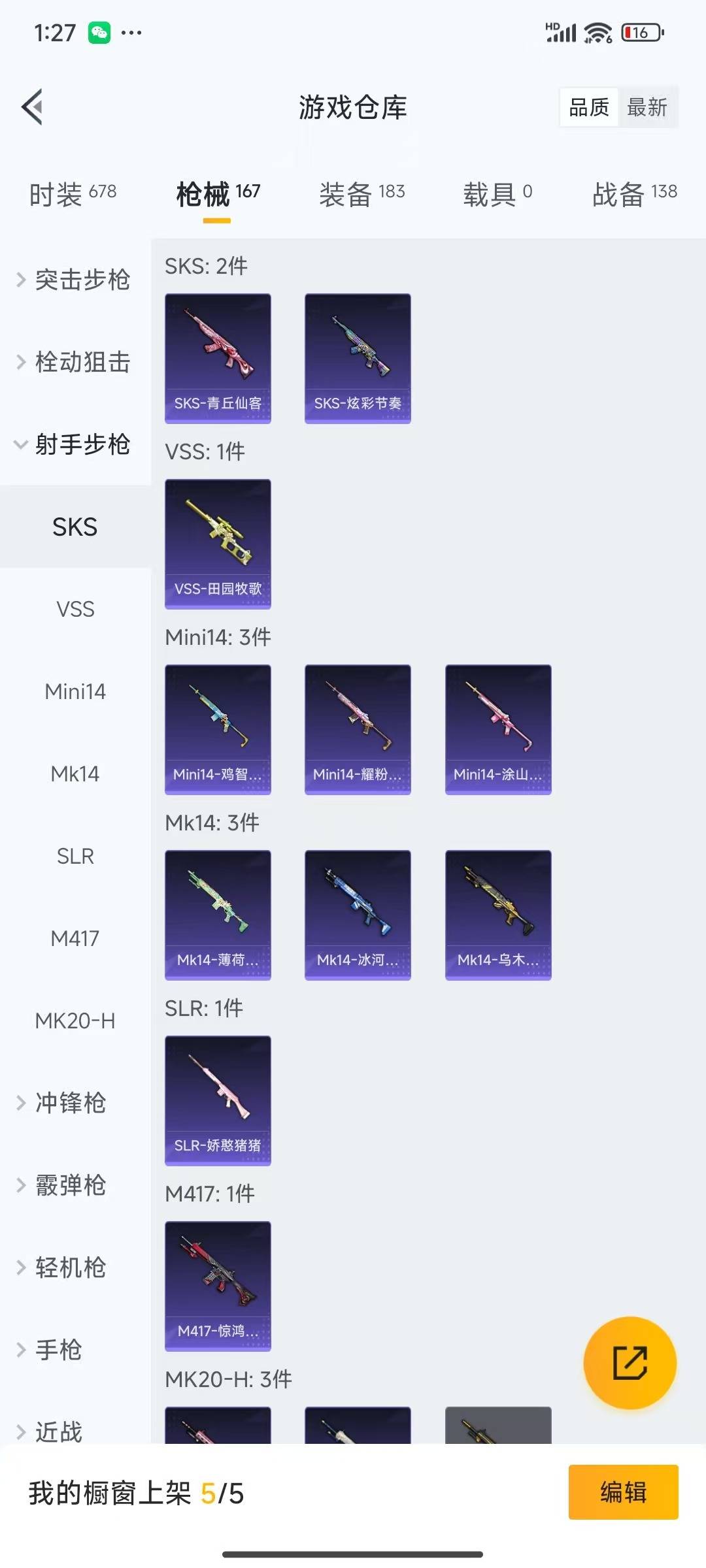Go back from the 游戏仓库 page
706x1568 pixels.
pyautogui.click(x=33, y=106)
